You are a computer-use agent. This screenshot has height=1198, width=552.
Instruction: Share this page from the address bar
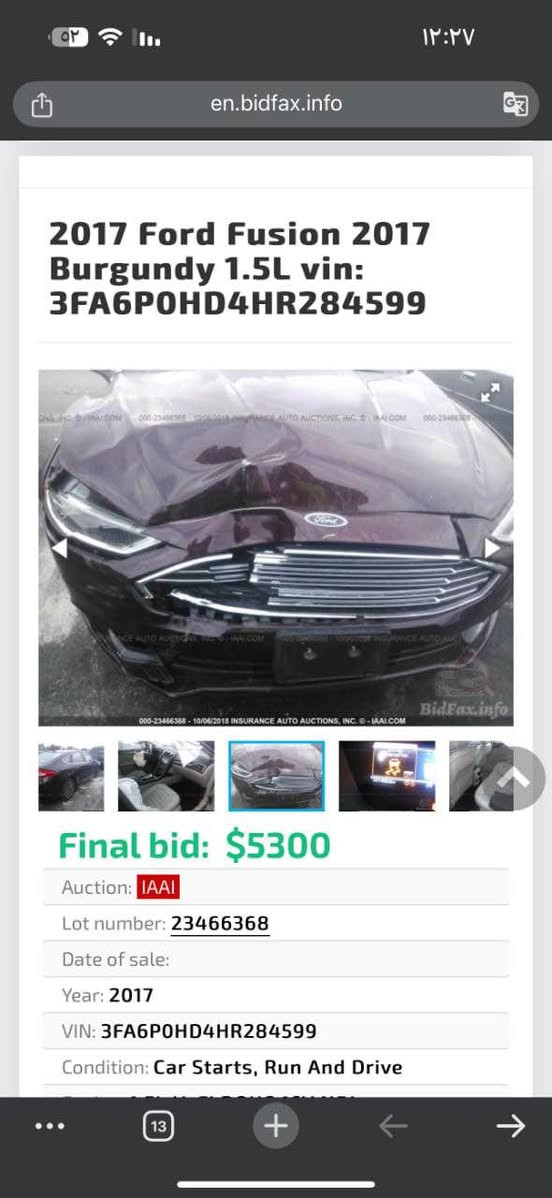[42, 105]
